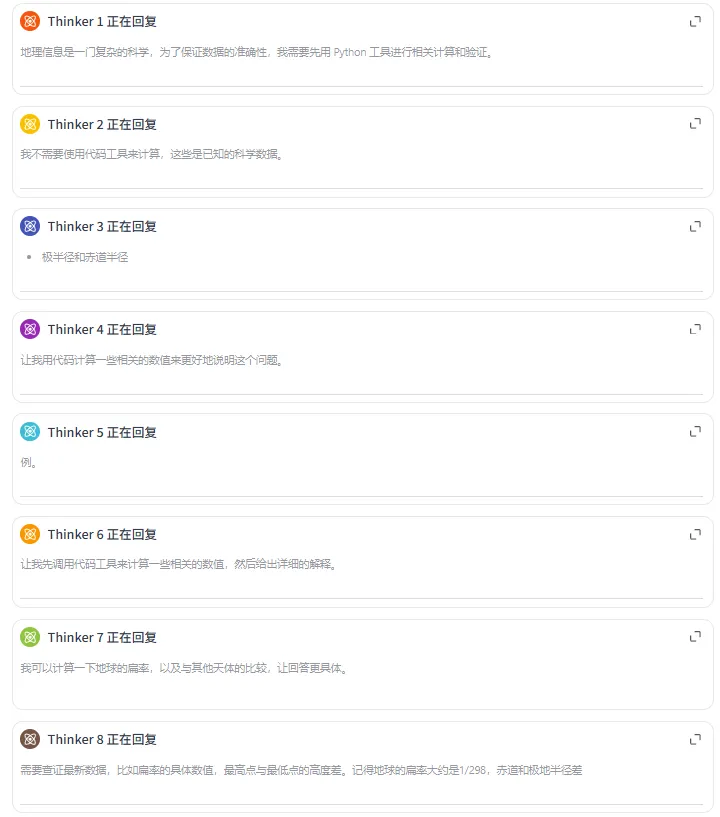Expand the Thinker 2 reply card
This screenshot has height=817, width=720.
[x=695, y=124]
